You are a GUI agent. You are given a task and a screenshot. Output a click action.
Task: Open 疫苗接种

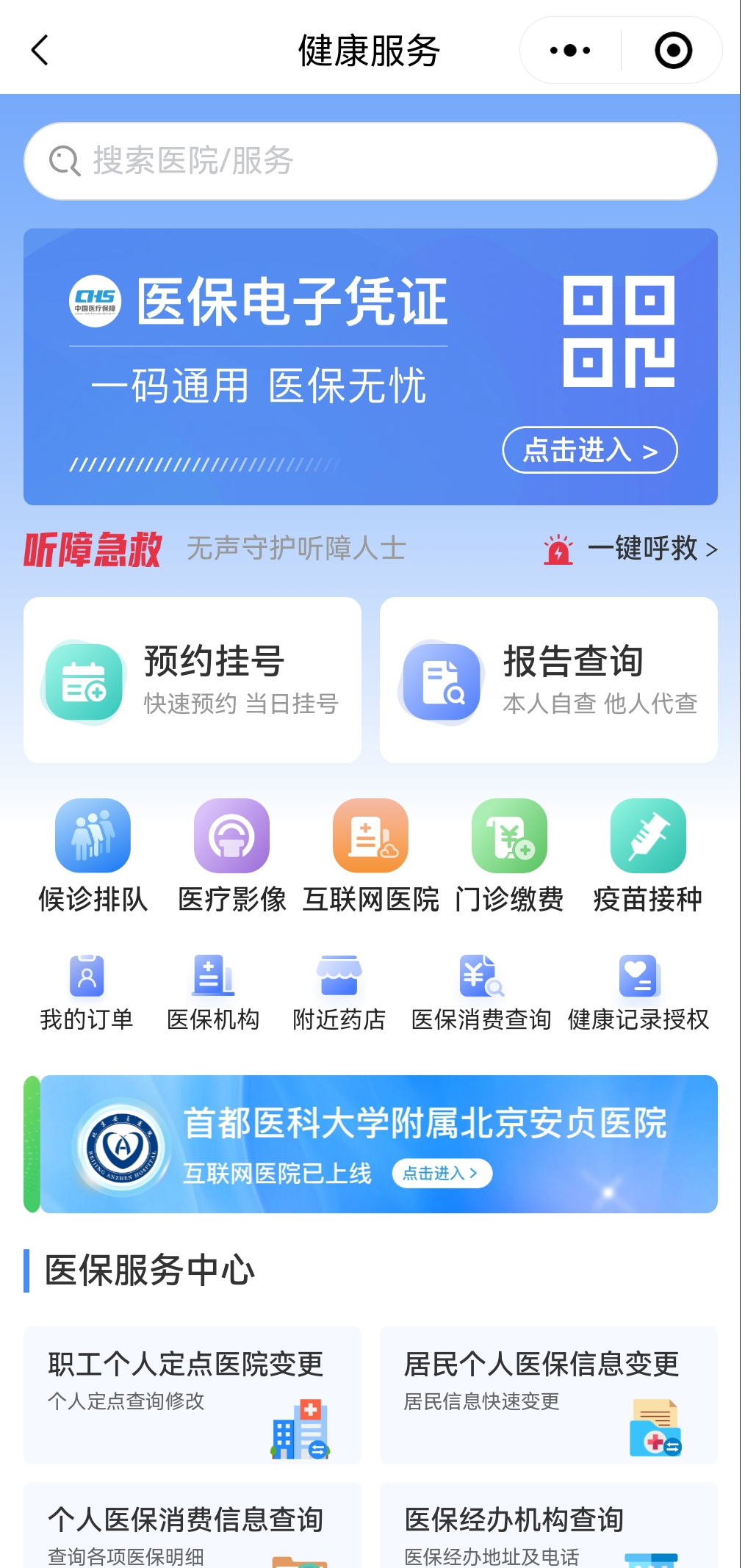click(647, 856)
